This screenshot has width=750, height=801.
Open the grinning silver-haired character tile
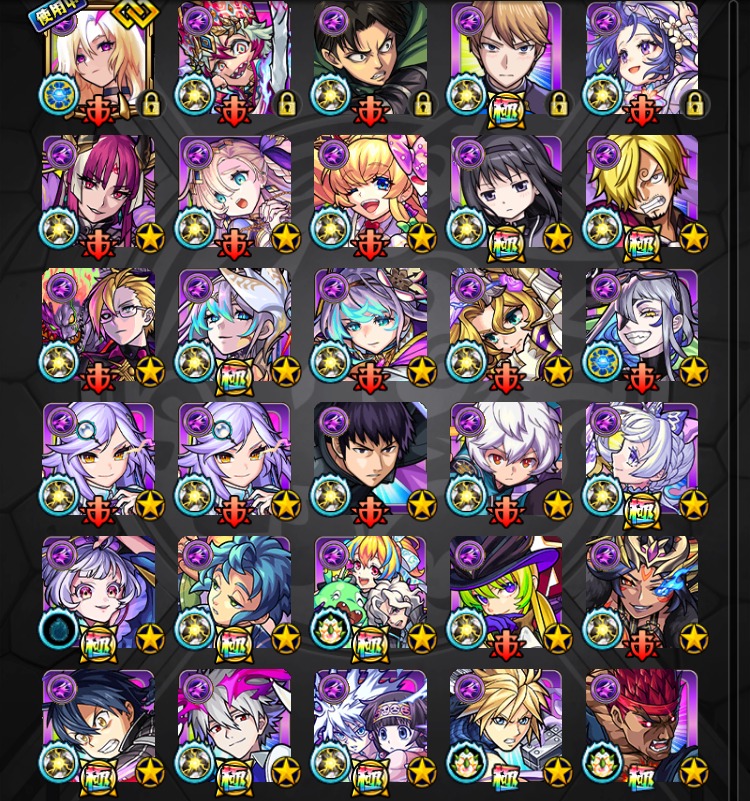pos(642,326)
